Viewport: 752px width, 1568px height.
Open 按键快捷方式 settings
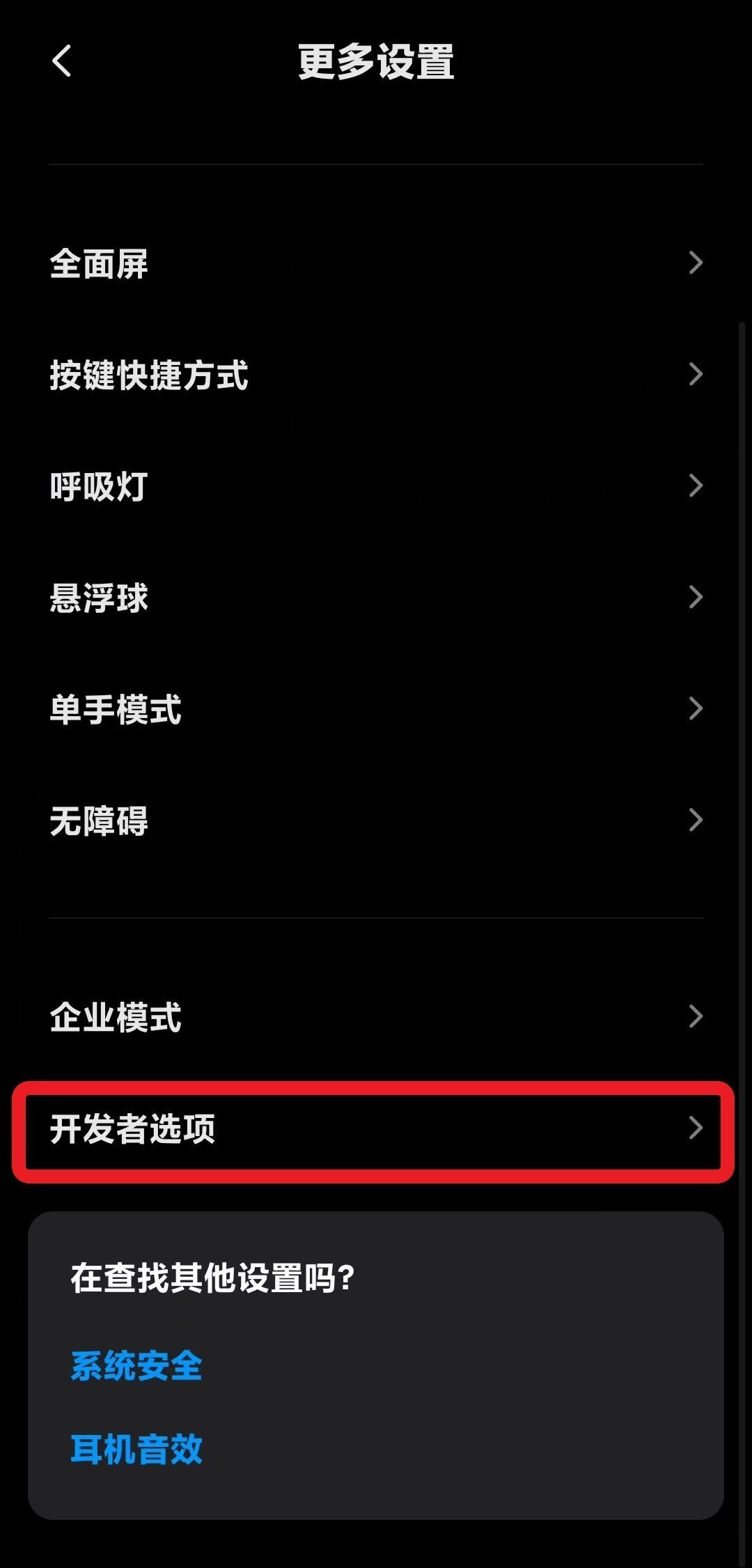click(376, 375)
